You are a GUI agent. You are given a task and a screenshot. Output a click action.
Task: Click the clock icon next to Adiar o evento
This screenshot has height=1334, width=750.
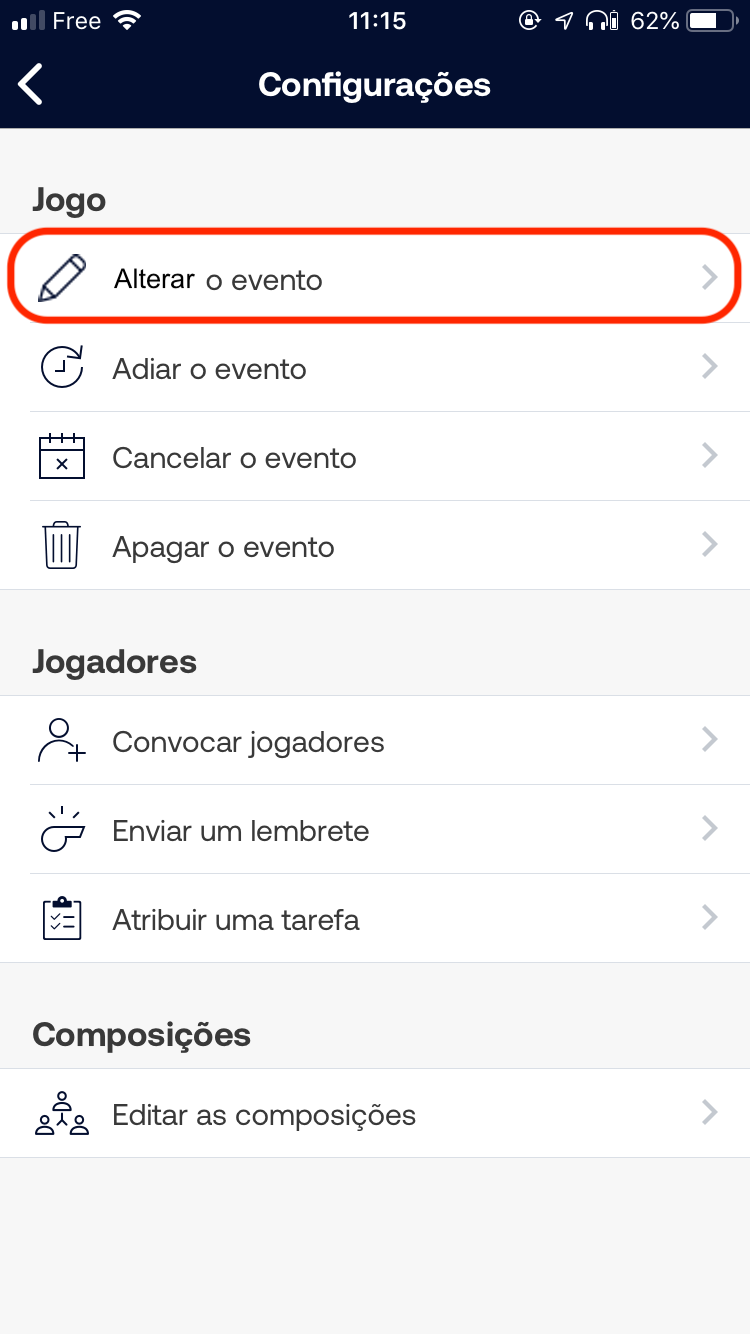(62, 367)
